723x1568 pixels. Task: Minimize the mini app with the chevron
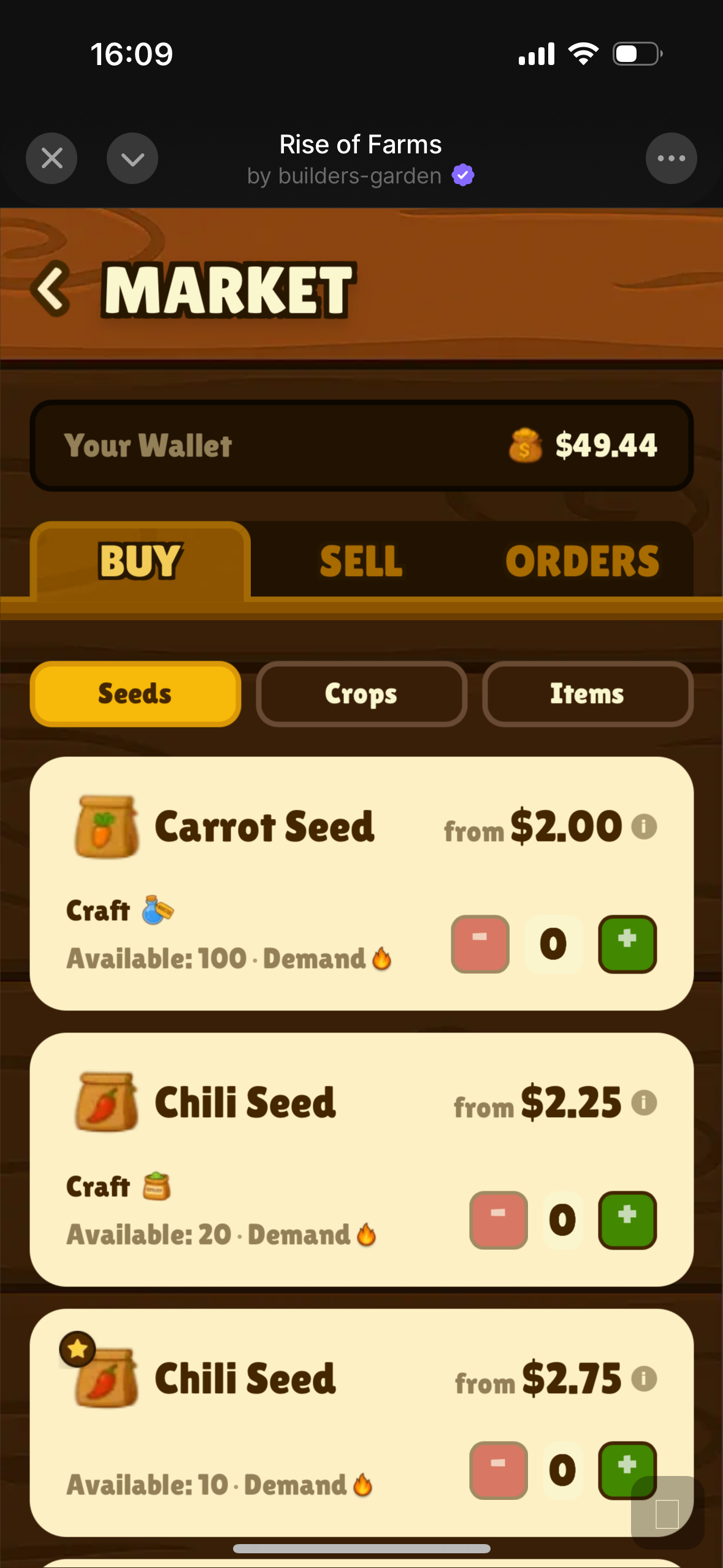132,158
